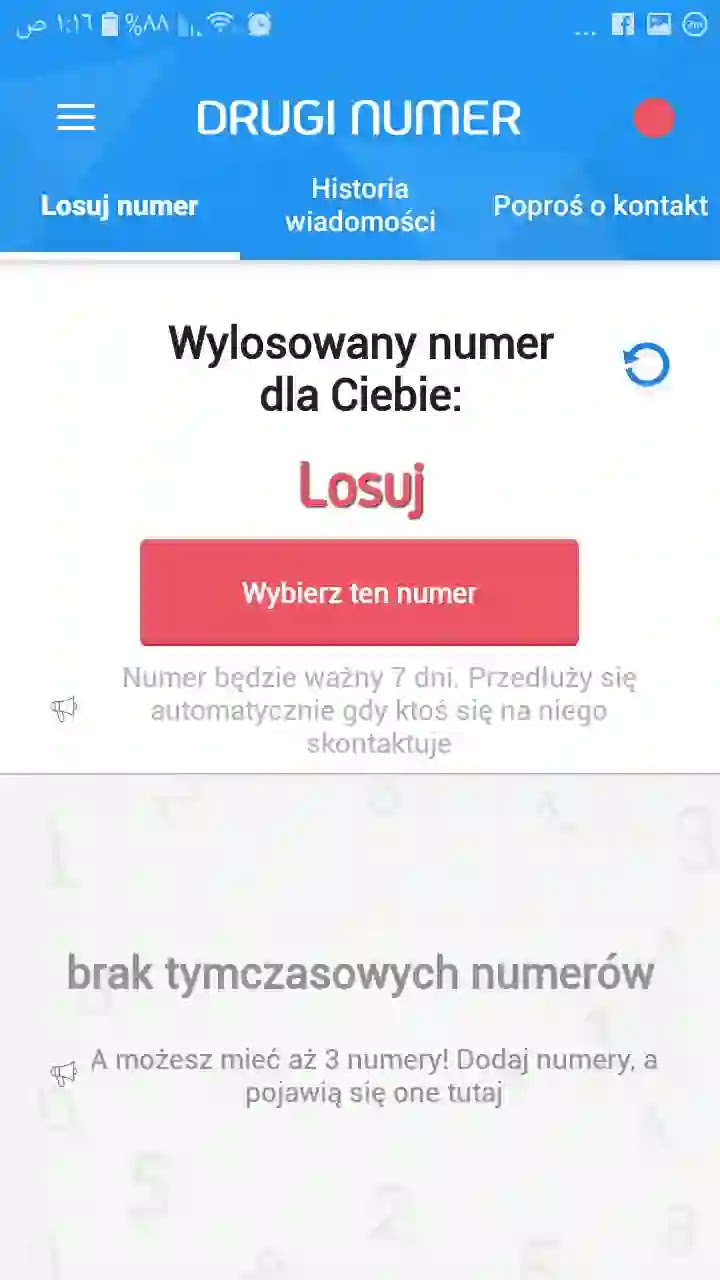
Task: Switch to Historia wiadomości tab
Action: click(x=360, y=205)
